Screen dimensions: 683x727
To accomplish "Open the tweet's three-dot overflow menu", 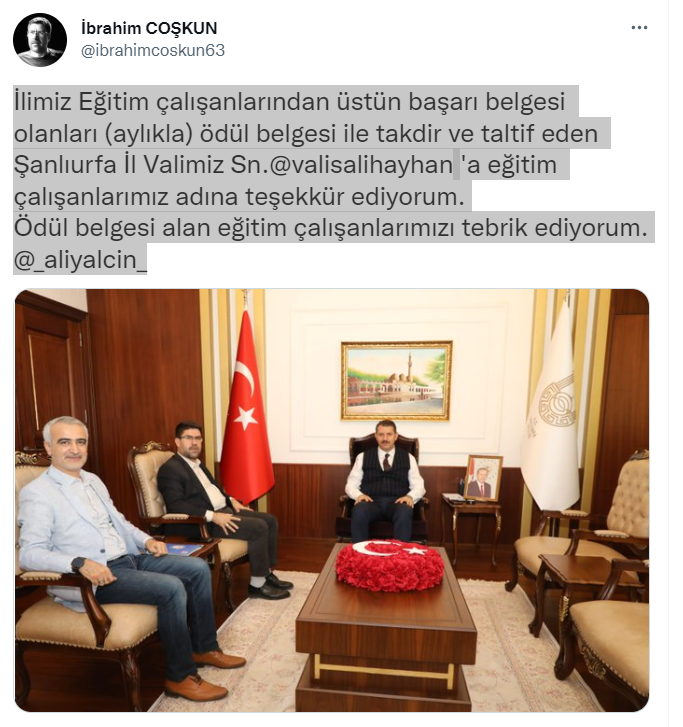I will tap(639, 28).
